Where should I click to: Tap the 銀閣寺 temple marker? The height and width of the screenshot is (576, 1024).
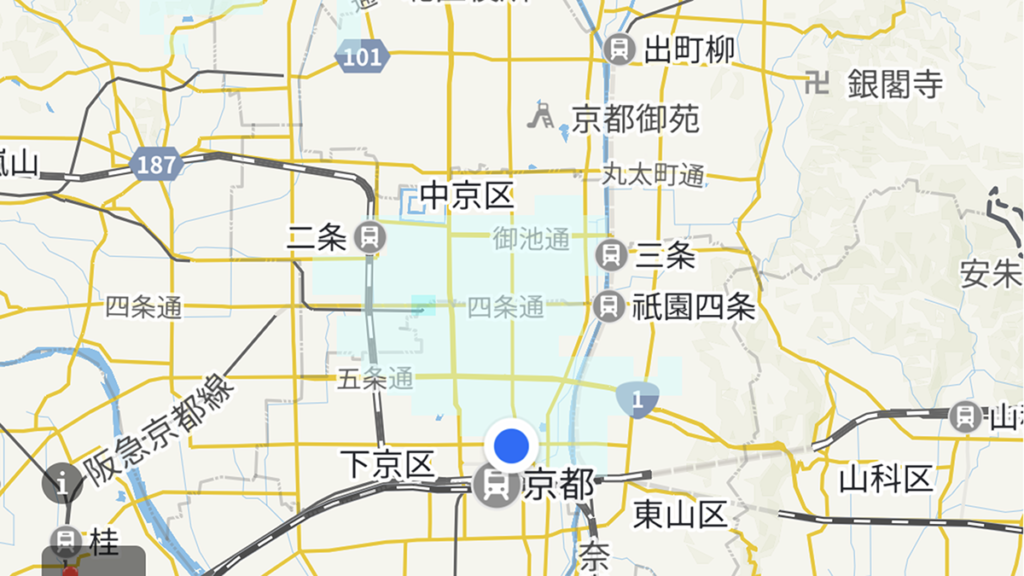click(817, 83)
